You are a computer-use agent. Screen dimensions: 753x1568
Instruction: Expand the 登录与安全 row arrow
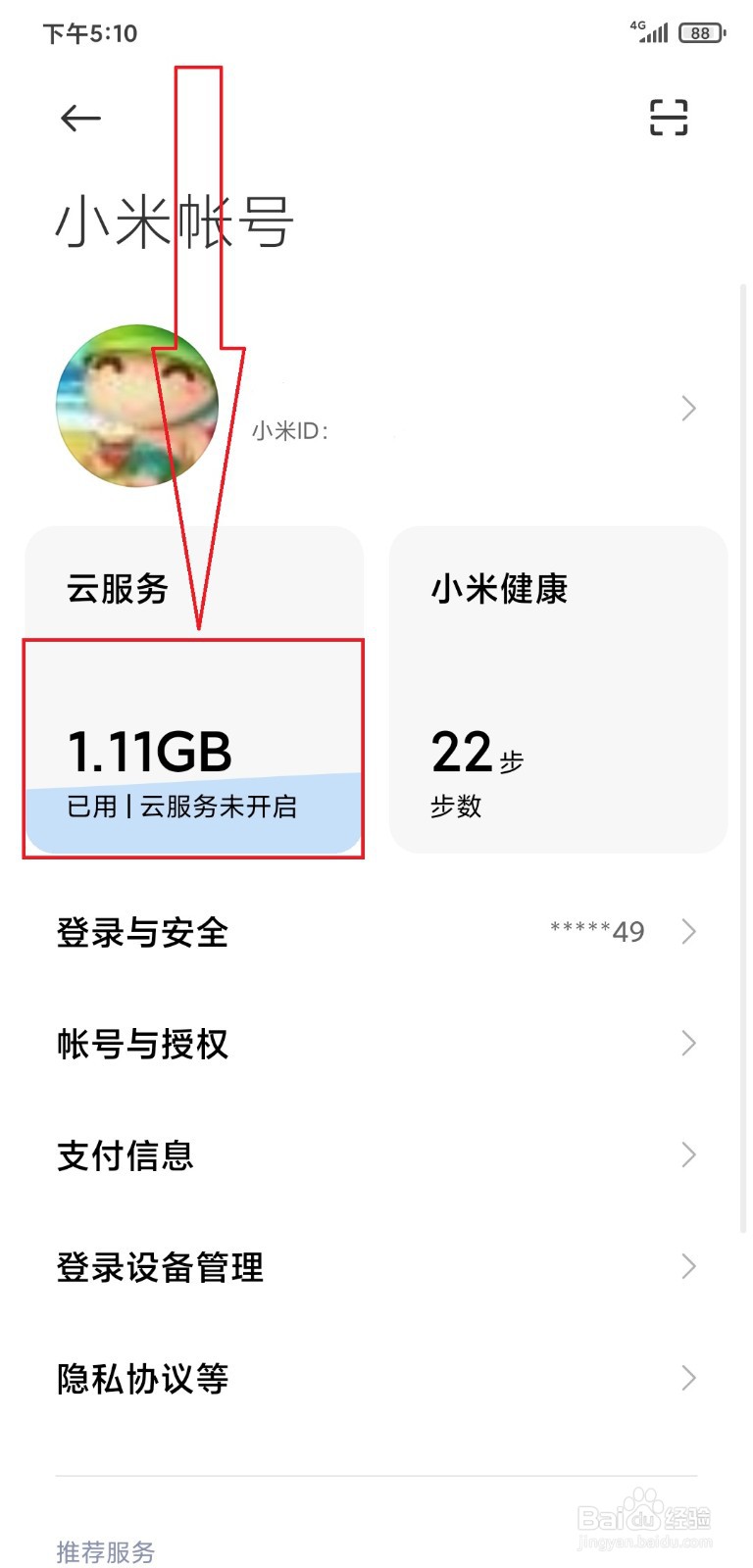pos(689,932)
